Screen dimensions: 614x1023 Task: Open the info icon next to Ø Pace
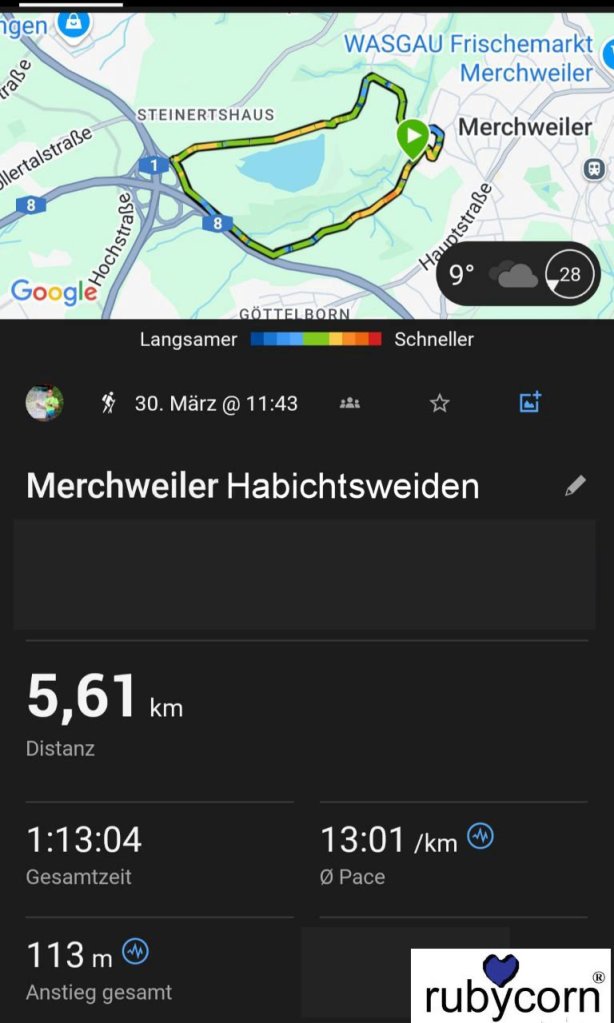481,836
